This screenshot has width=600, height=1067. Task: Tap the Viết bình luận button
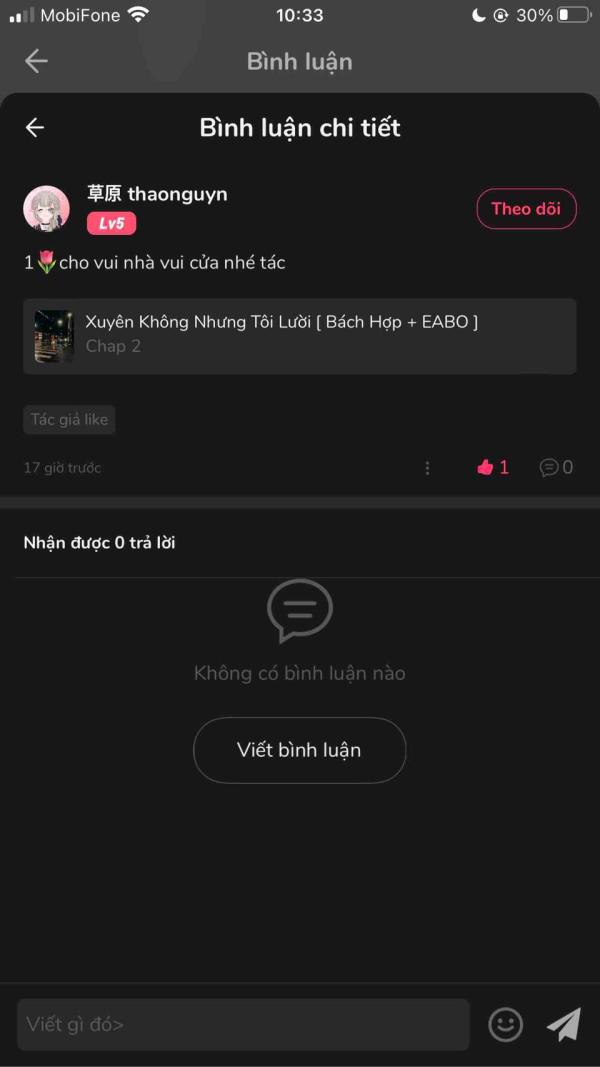click(299, 750)
